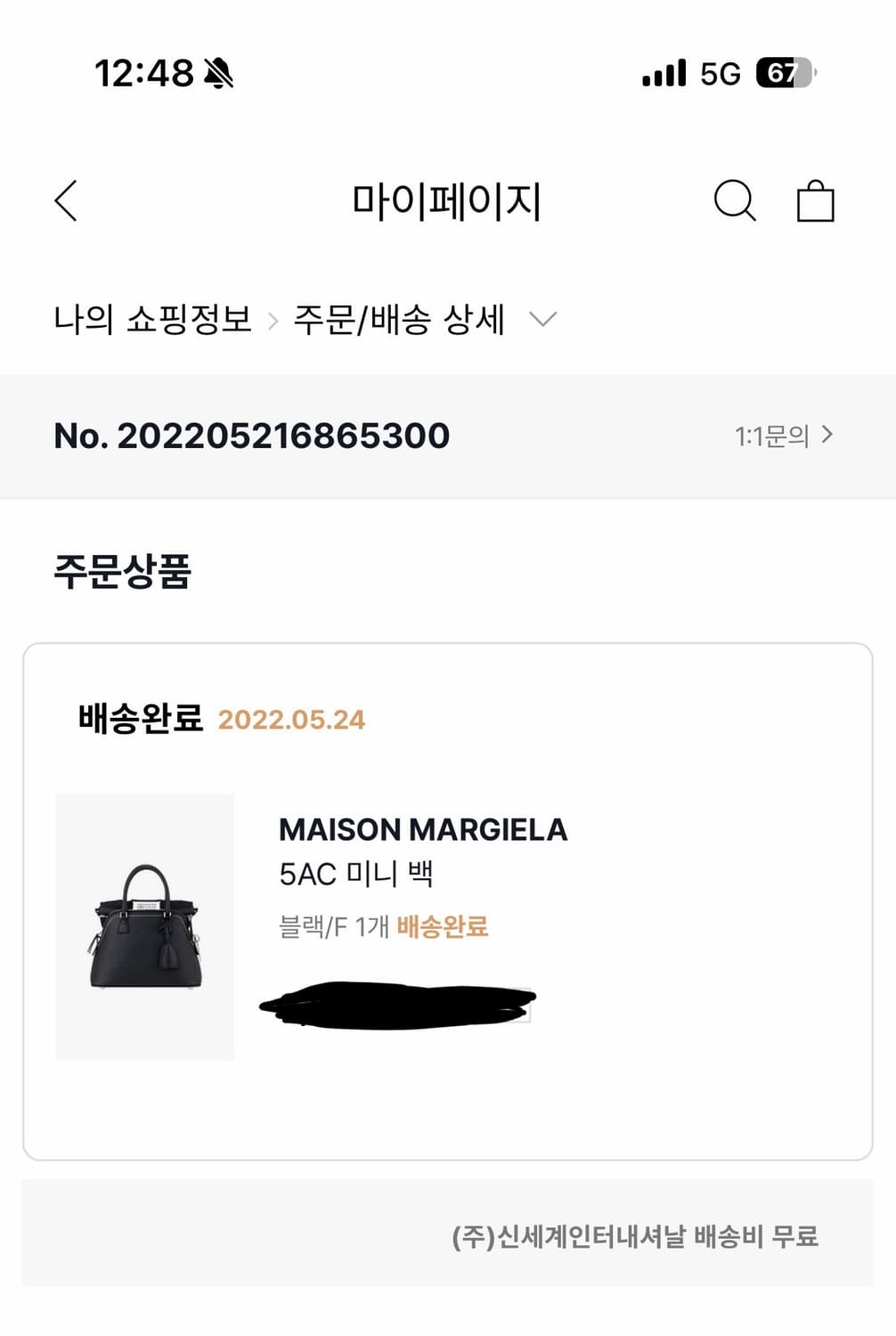Open the search icon on 마이페이지
This screenshot has height=1336, width=896.
click(734, 201)
